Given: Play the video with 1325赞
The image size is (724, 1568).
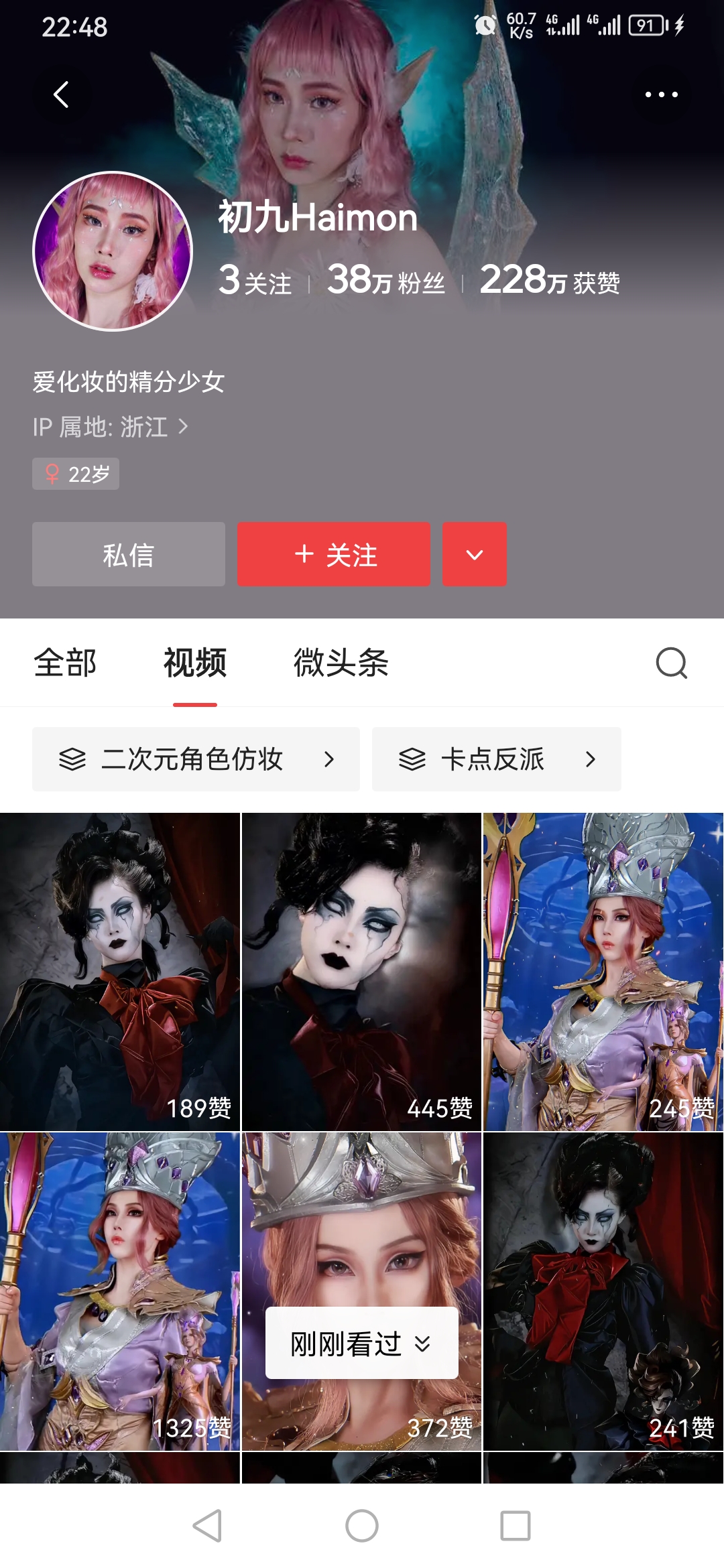Looking at the screenshot, I should (x=120, y=1291).
